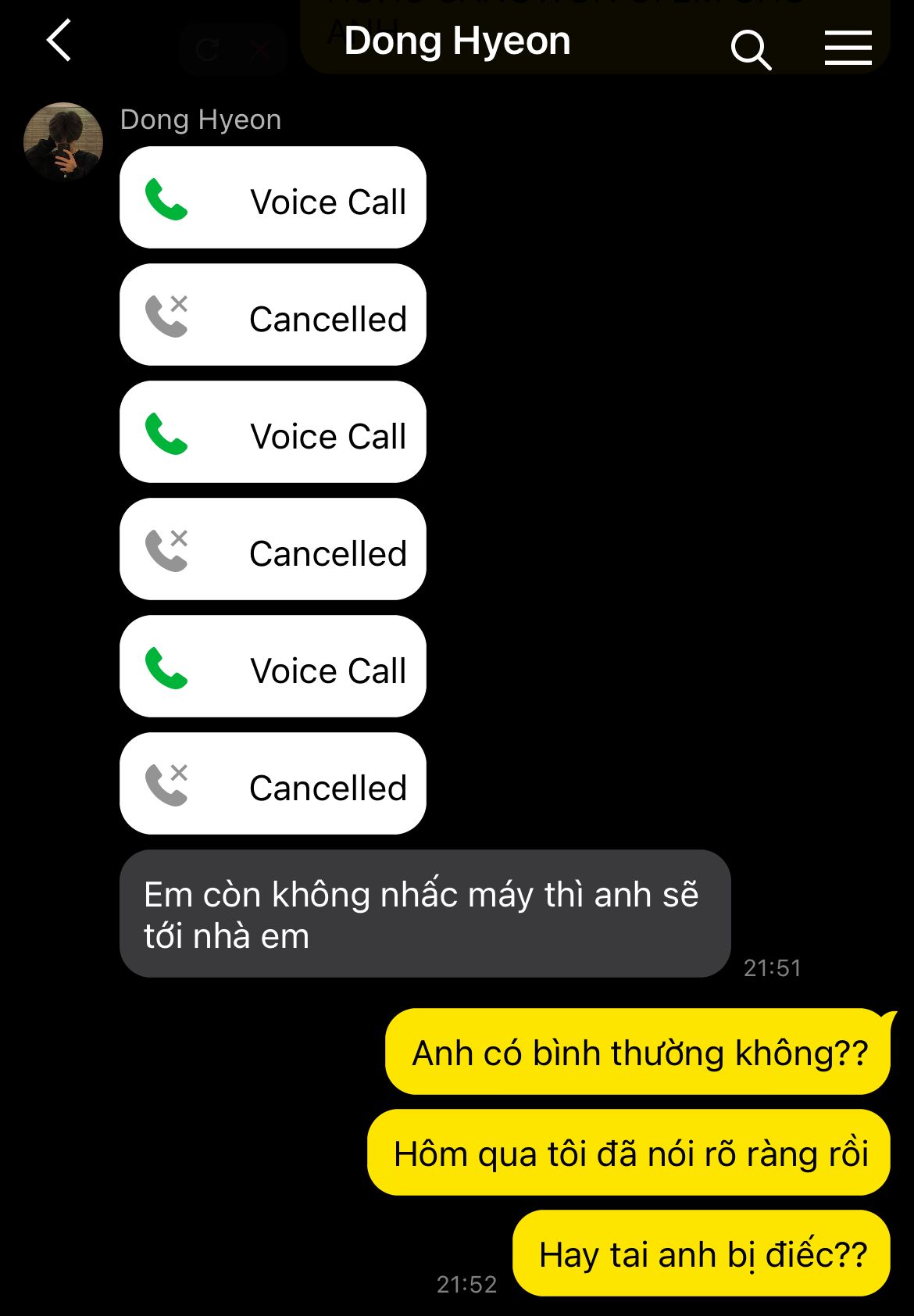
Task: Open the chat room menu
Action: point(848,48)
